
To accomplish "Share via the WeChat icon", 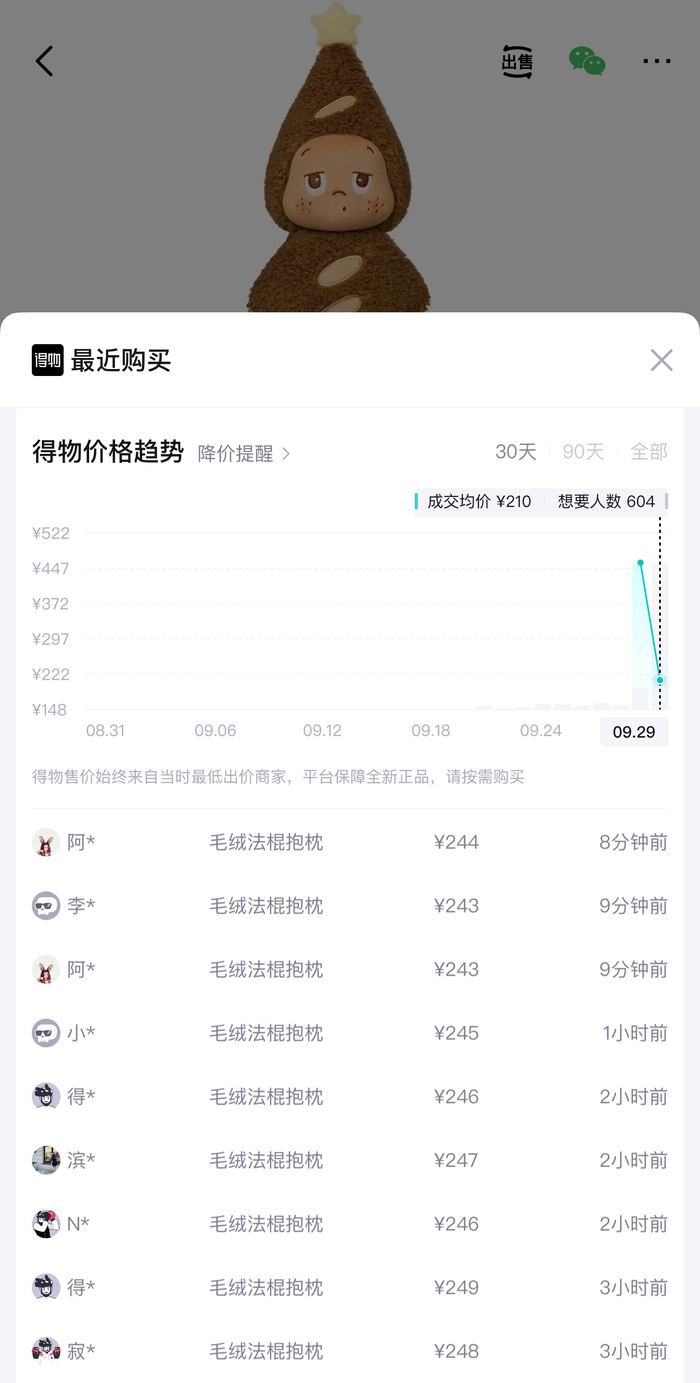I will [x=587, y=62].
